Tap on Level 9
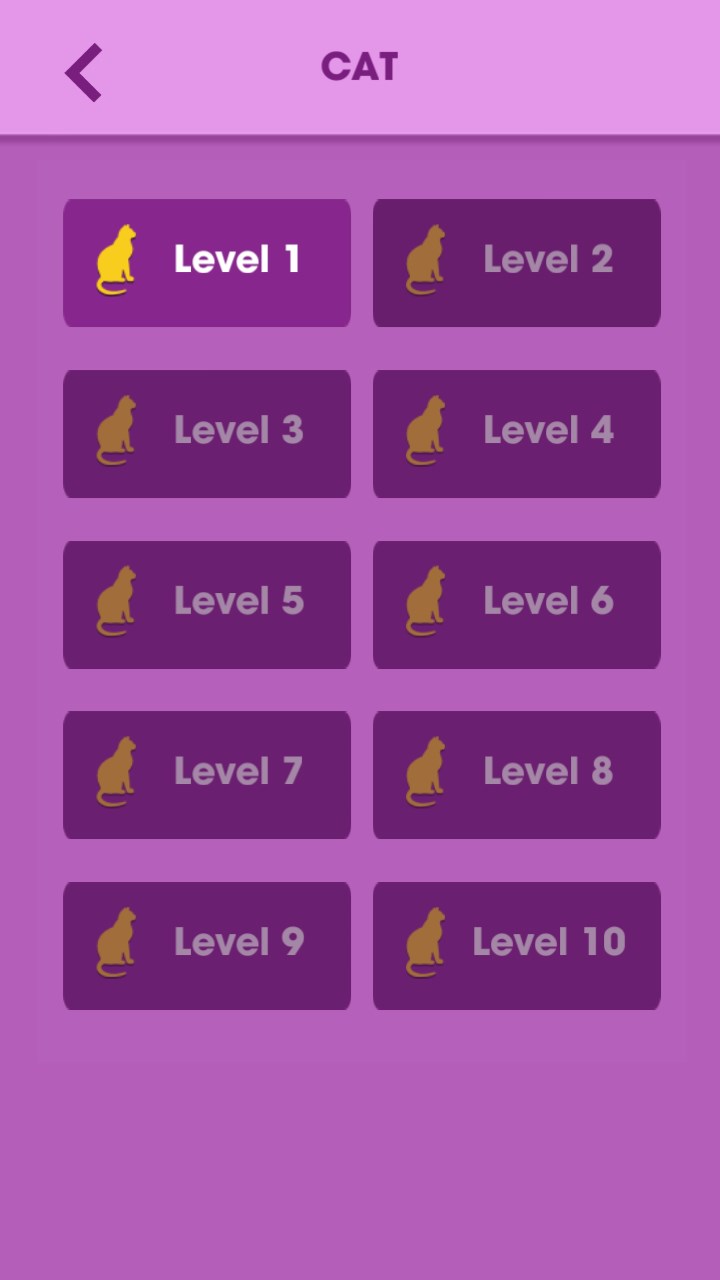Image resolution: width=720 pixels, height=1280 pixels. [x=207, y=945]
